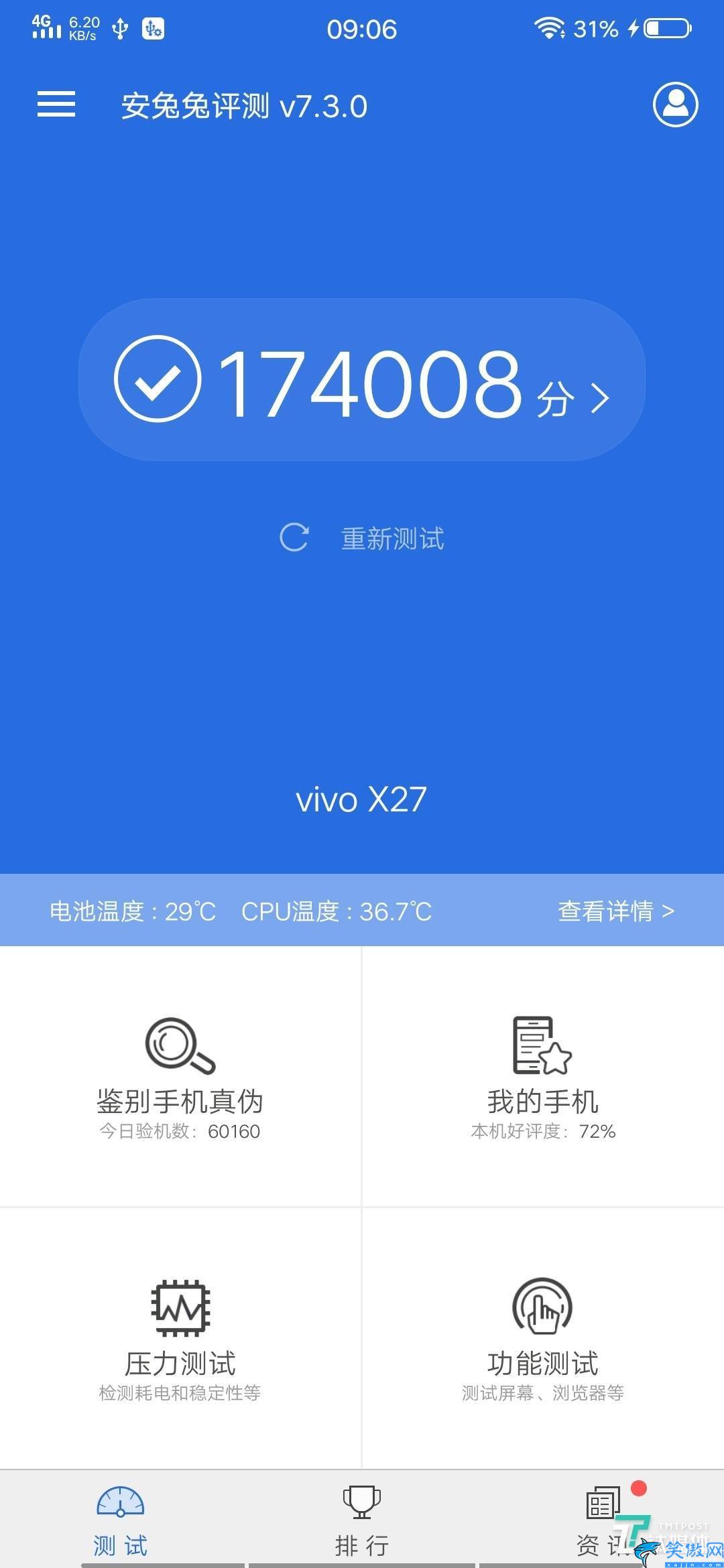Tap 重新测试 to rerun the benchmark
Image resolution: width=724 pixels, height=1568 pixels.
click(362, 538)
